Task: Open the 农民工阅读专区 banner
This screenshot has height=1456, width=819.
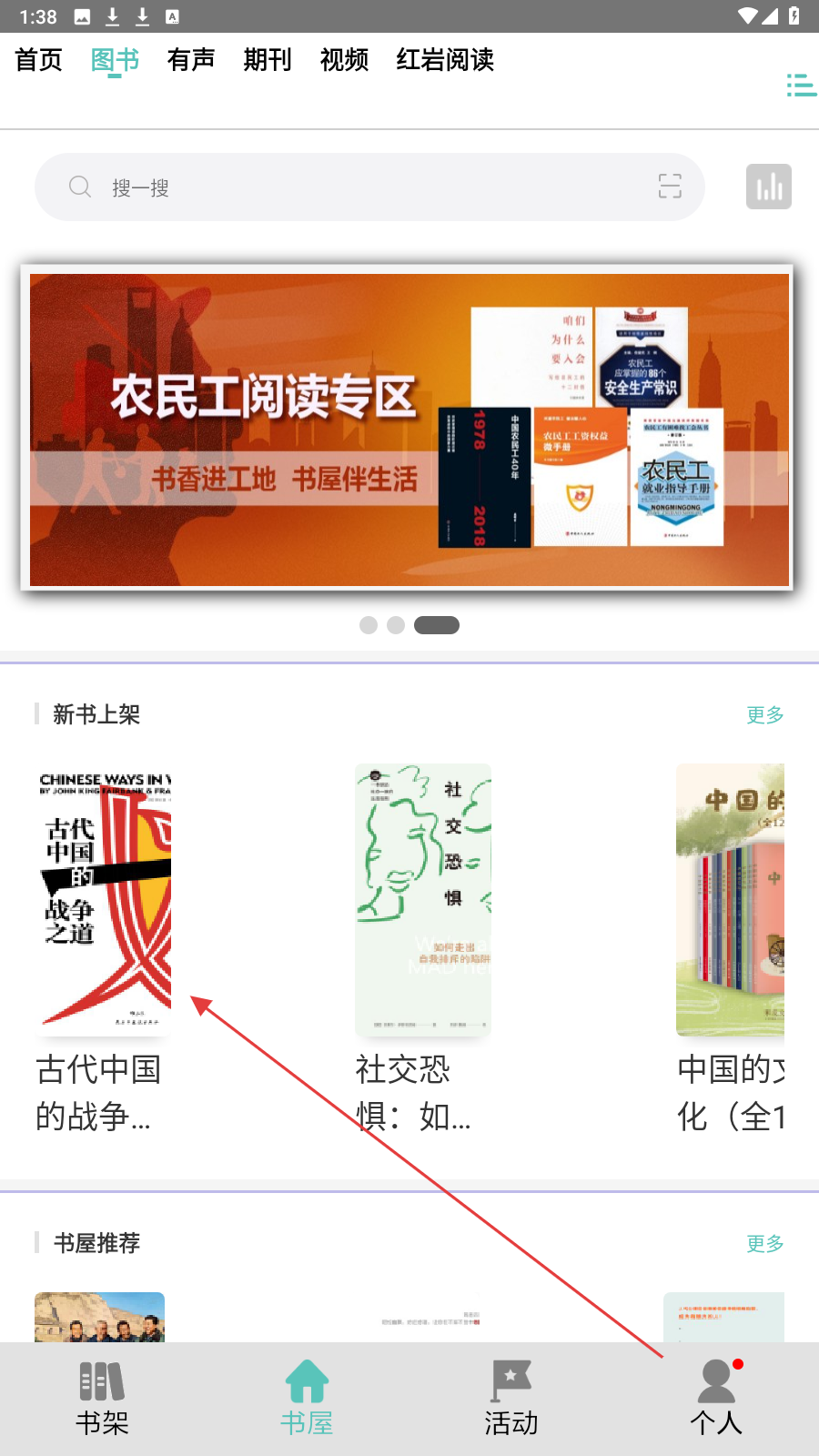Action: (x=408, y=428)
